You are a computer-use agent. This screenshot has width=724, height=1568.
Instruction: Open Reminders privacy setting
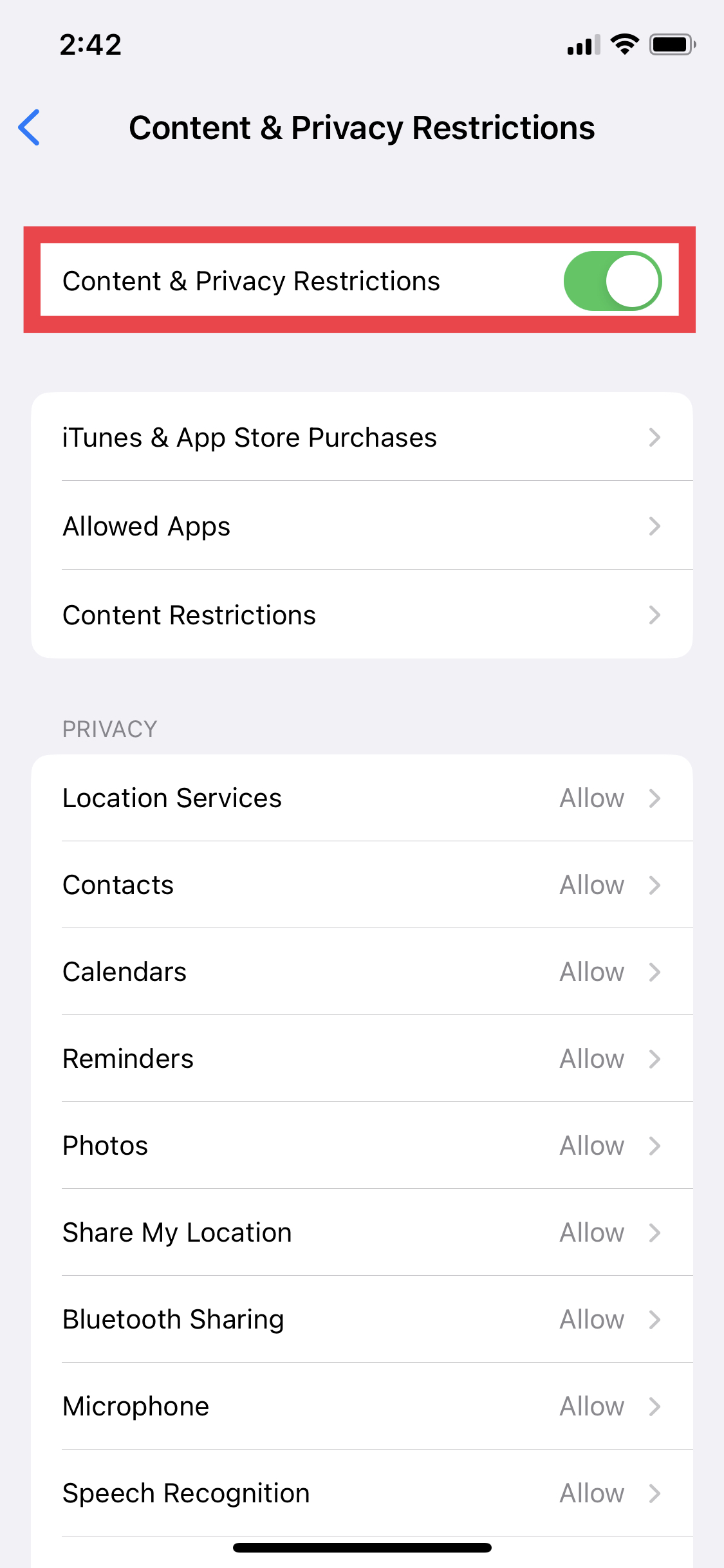362,1059
